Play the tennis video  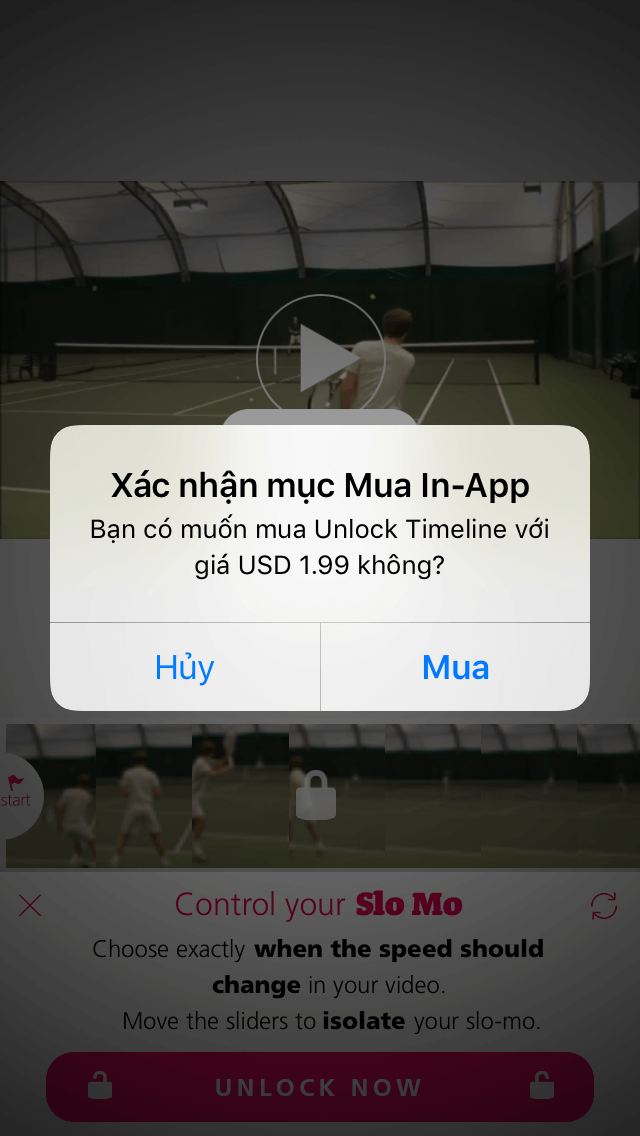(x=320, y=357)
